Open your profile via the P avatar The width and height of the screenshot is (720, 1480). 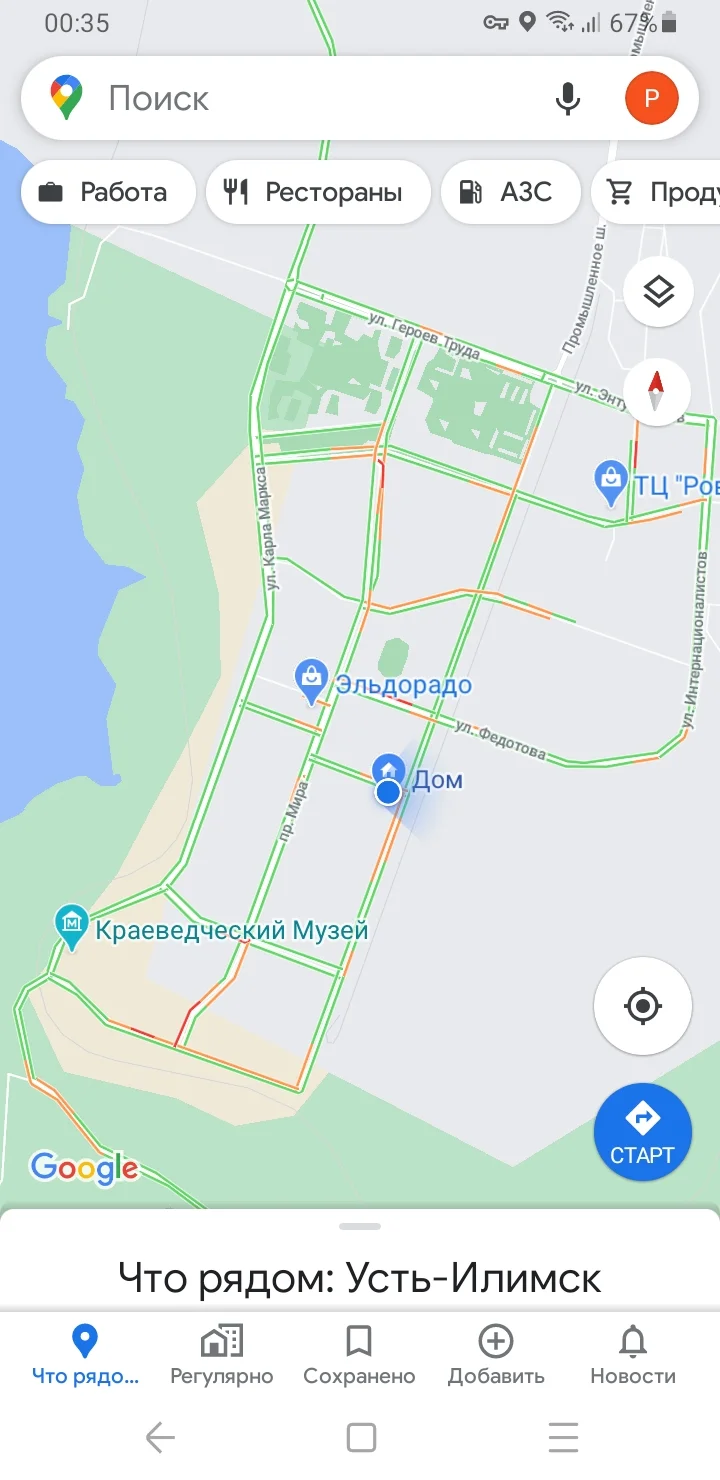pos(652,98)
